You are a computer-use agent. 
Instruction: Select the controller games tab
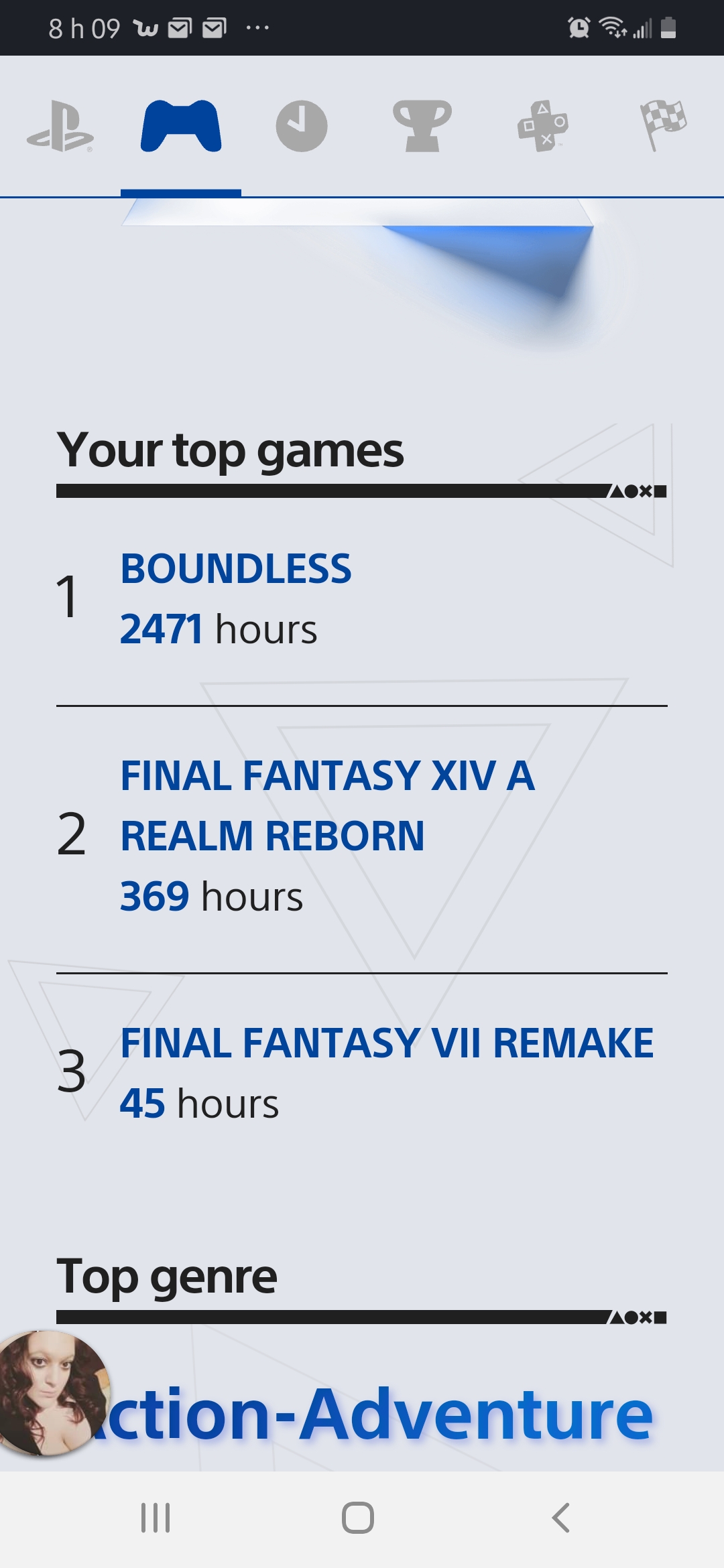click(181, 126)
